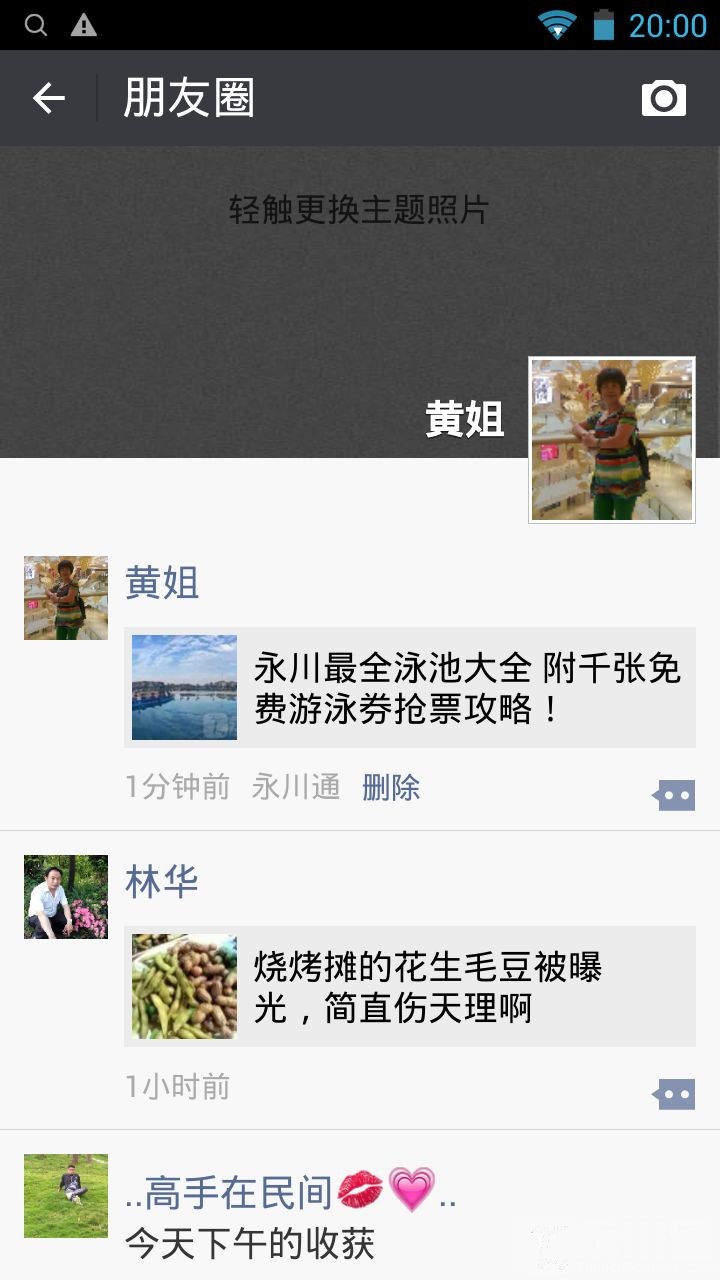Open 黄姐's large profile avatar in cover

coord(611,440)
